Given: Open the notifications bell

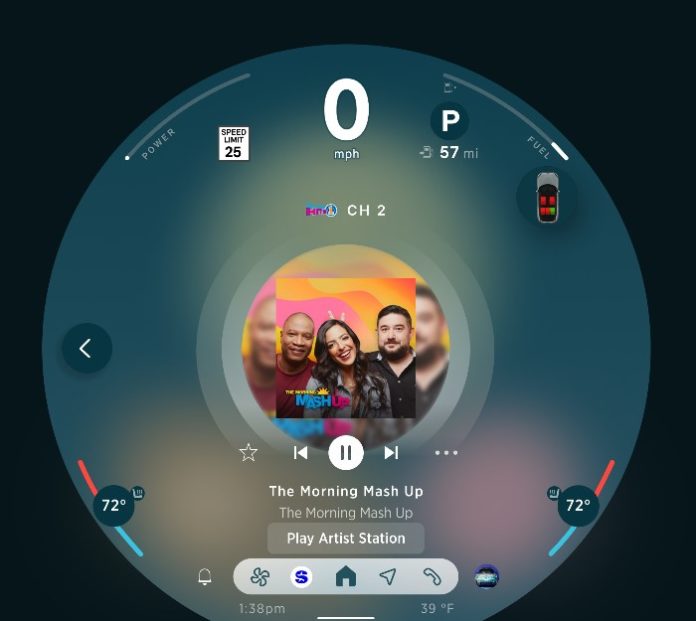Looking at the screenshot, I should click(205, 577).
